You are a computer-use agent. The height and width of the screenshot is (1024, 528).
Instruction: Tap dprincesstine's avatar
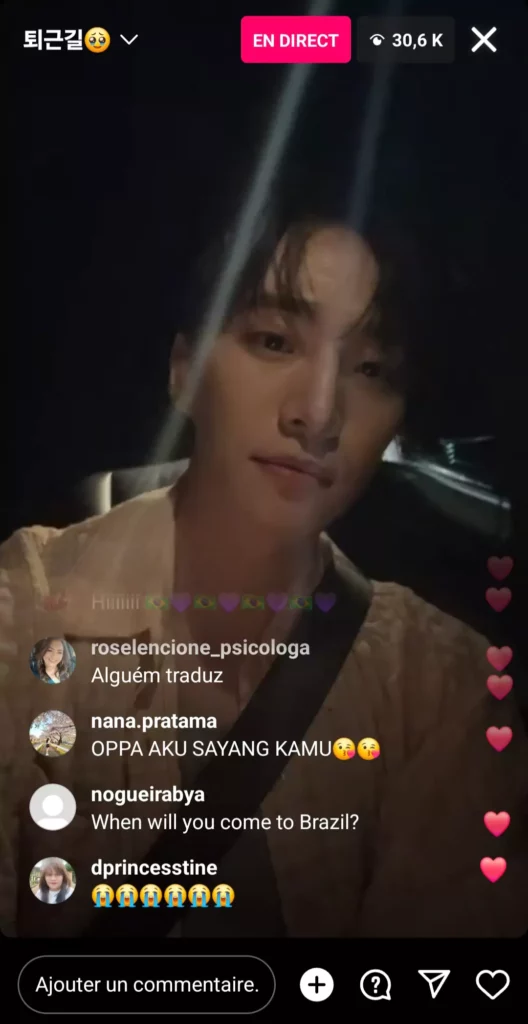tap(52, 880)
